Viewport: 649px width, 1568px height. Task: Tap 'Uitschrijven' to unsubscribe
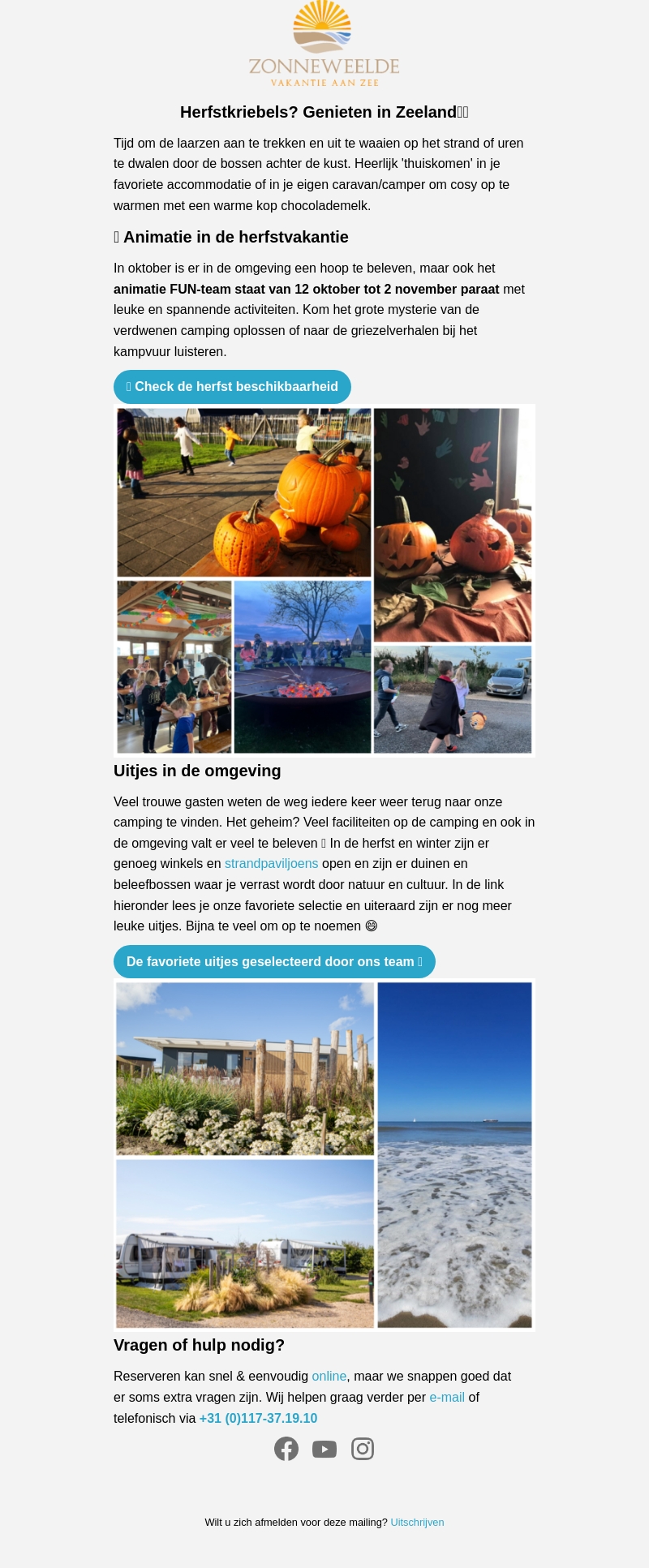pyautogui.click(x=417, y=1523)
